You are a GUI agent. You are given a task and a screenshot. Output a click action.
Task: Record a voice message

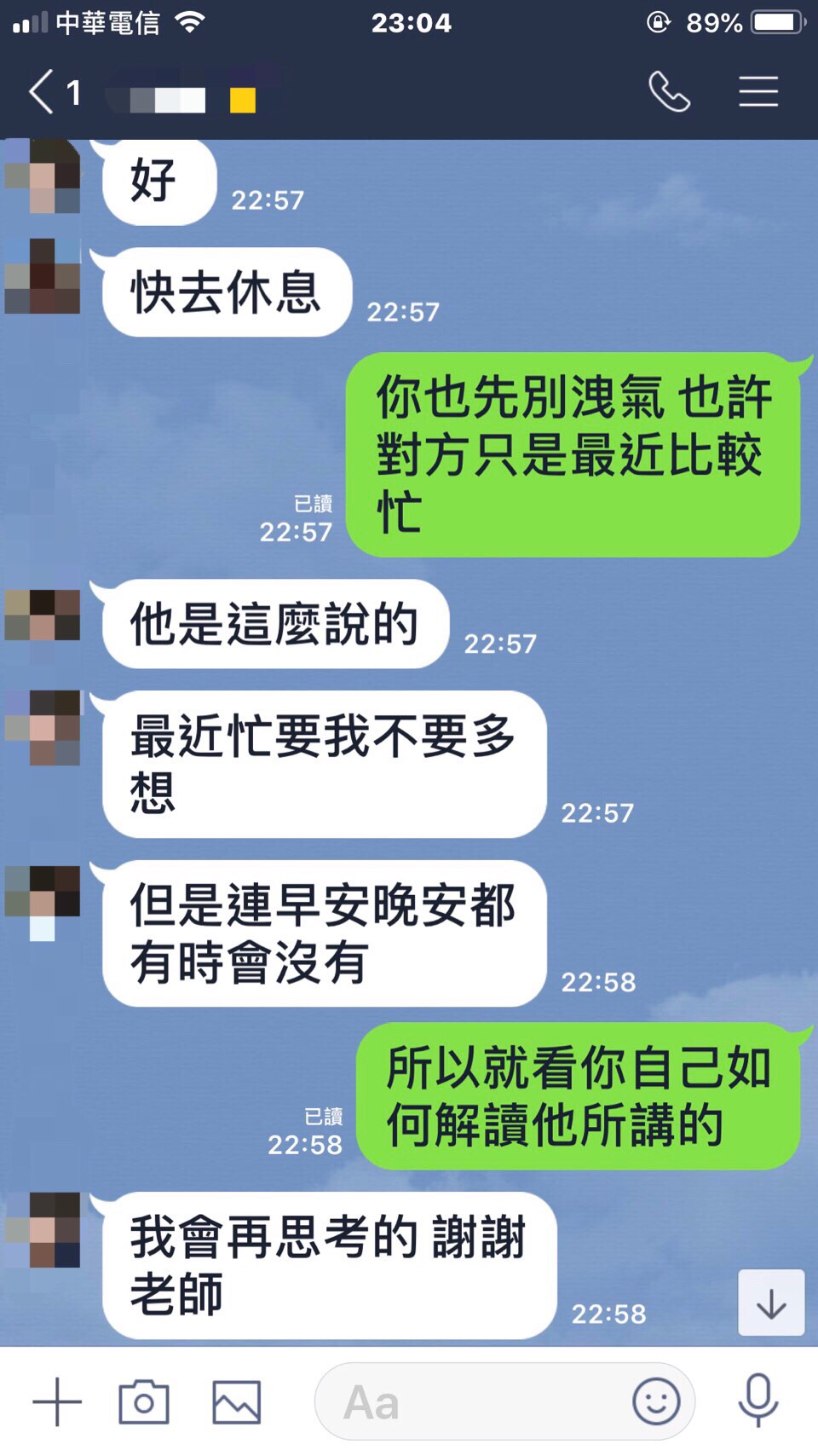(x=758, y=1401)
